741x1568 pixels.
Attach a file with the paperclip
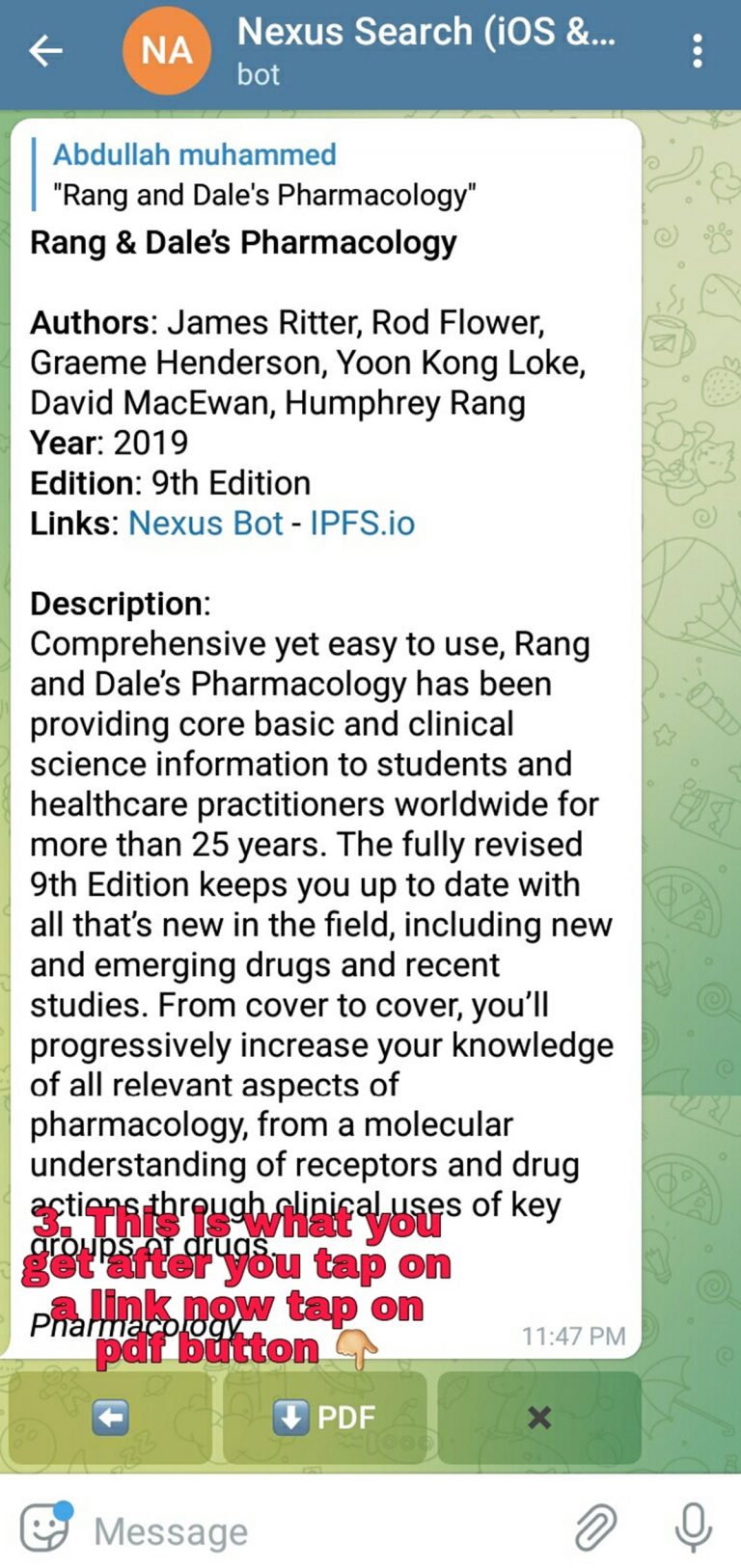point(596,1528)
